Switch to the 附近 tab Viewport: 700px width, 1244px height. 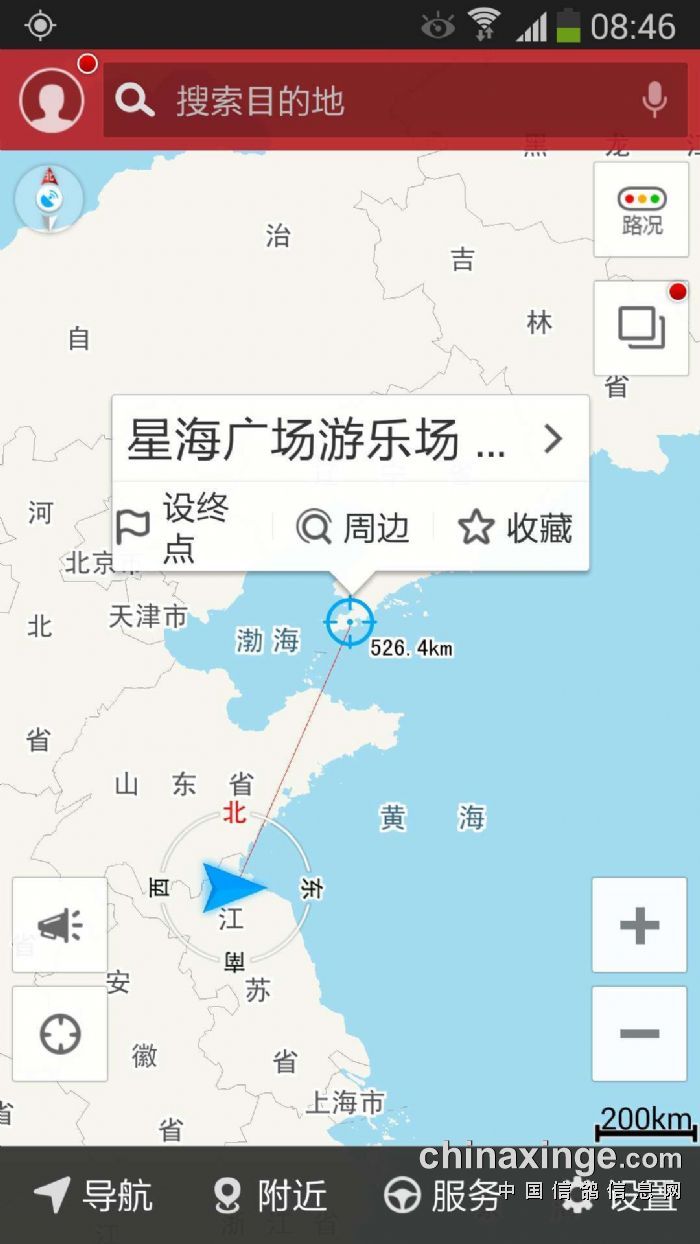coord(270,1195)
